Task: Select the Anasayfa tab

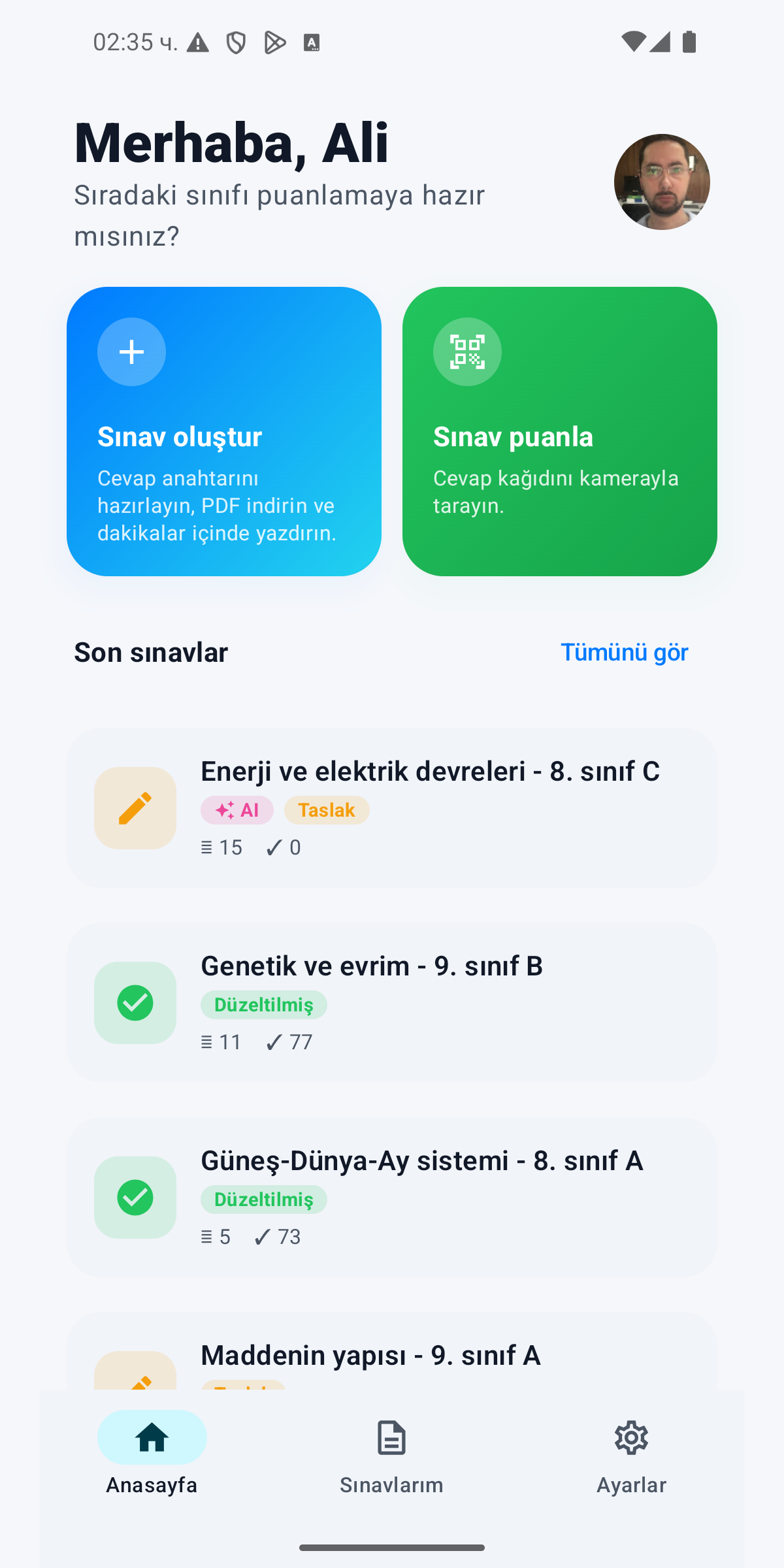Action: (x=152, y=1453)
